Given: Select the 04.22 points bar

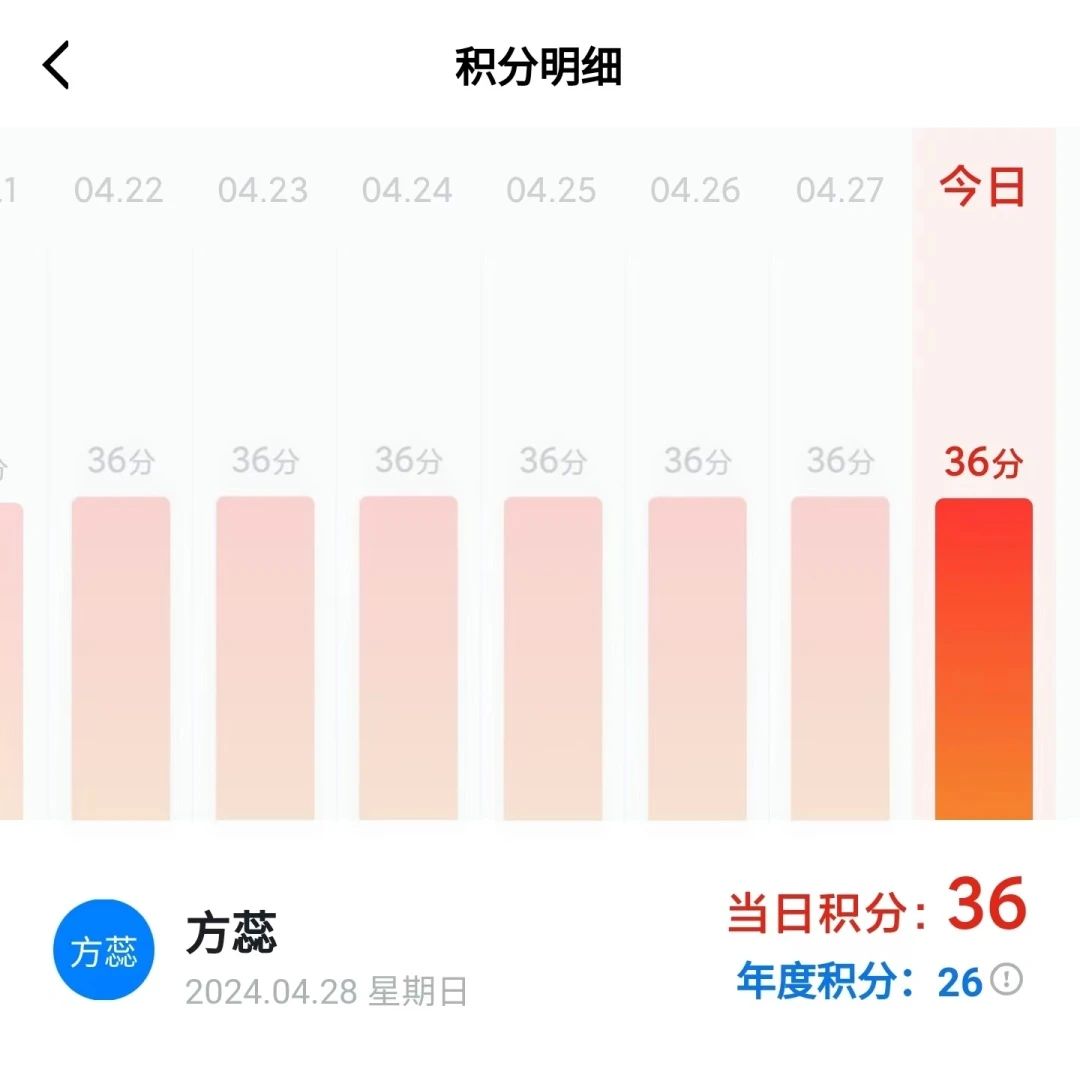Looking at the screenshot, I should 120,658.
